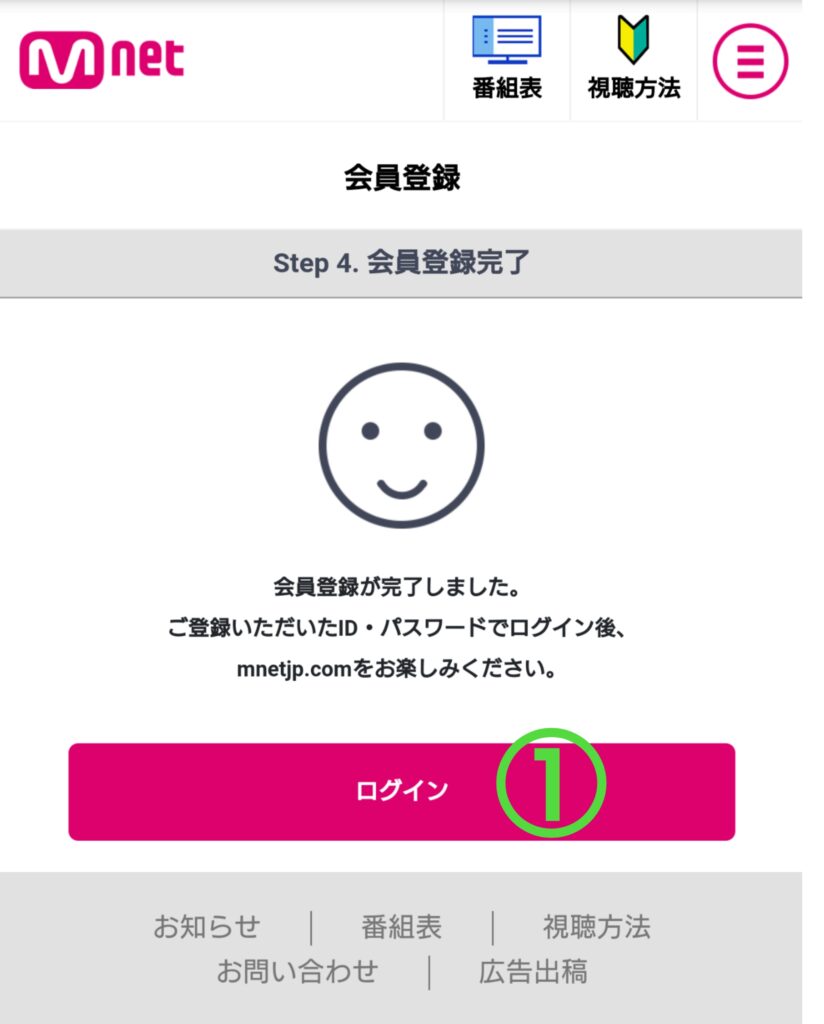
Task: Open the footer 番組表 link
Action: 401,927
